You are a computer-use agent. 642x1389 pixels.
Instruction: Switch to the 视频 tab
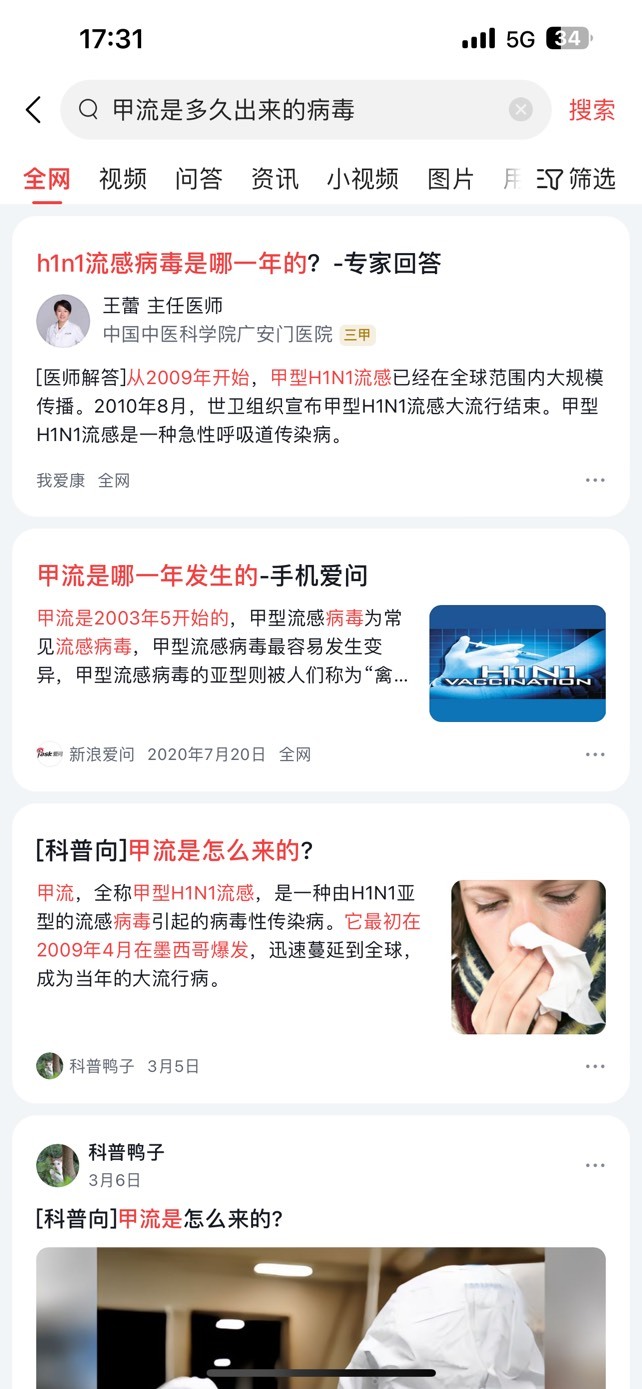click(x=123, y=179)
